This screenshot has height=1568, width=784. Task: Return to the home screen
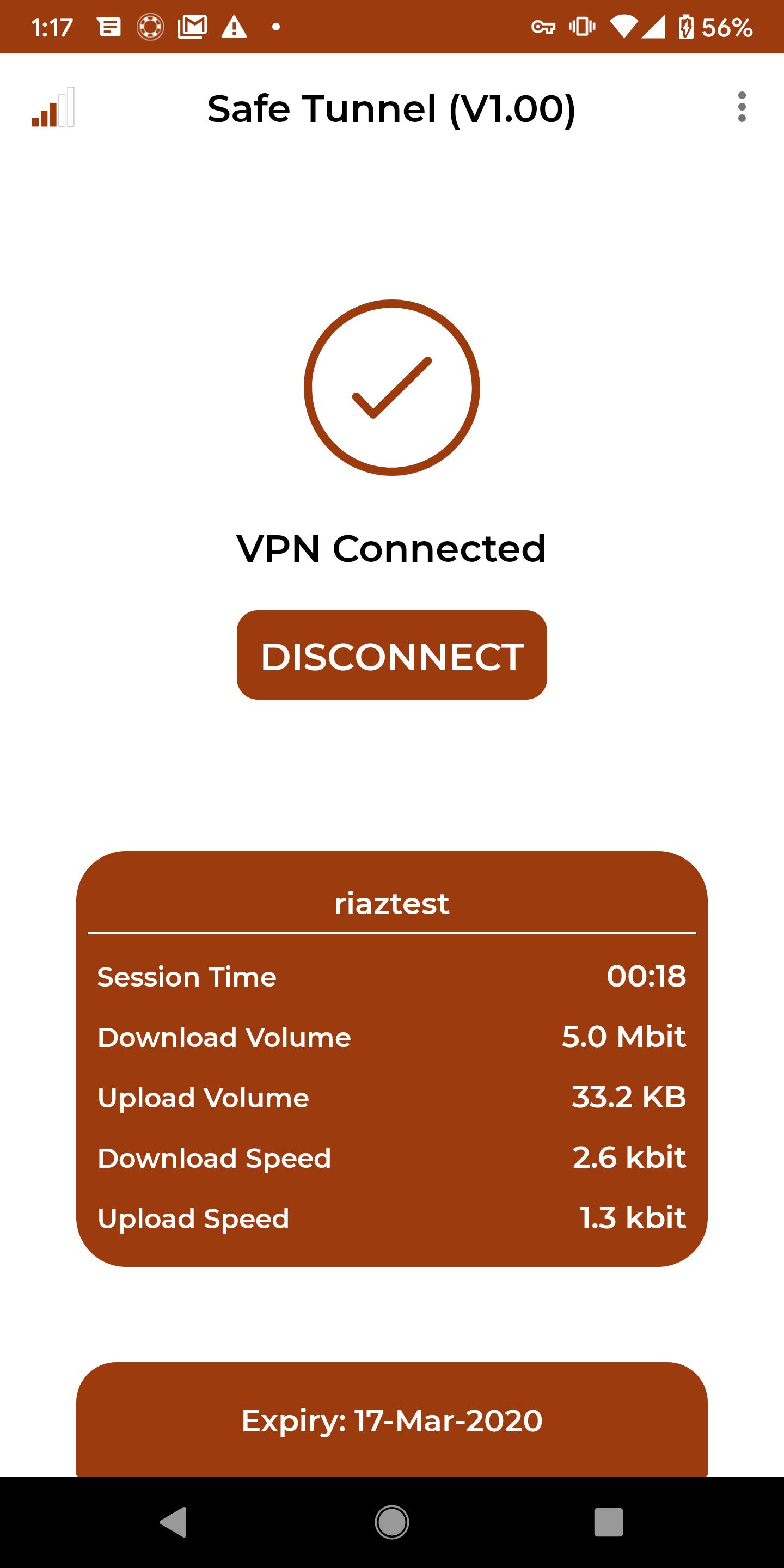coord(392,1522)
